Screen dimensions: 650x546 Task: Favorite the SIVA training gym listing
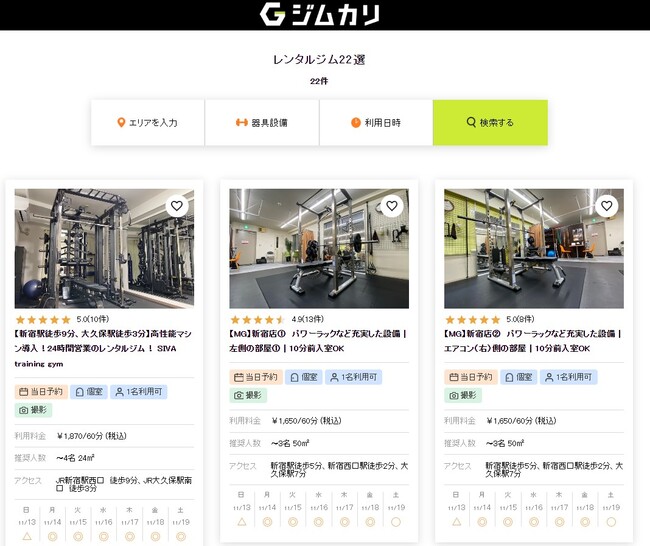tap(177, 206)
